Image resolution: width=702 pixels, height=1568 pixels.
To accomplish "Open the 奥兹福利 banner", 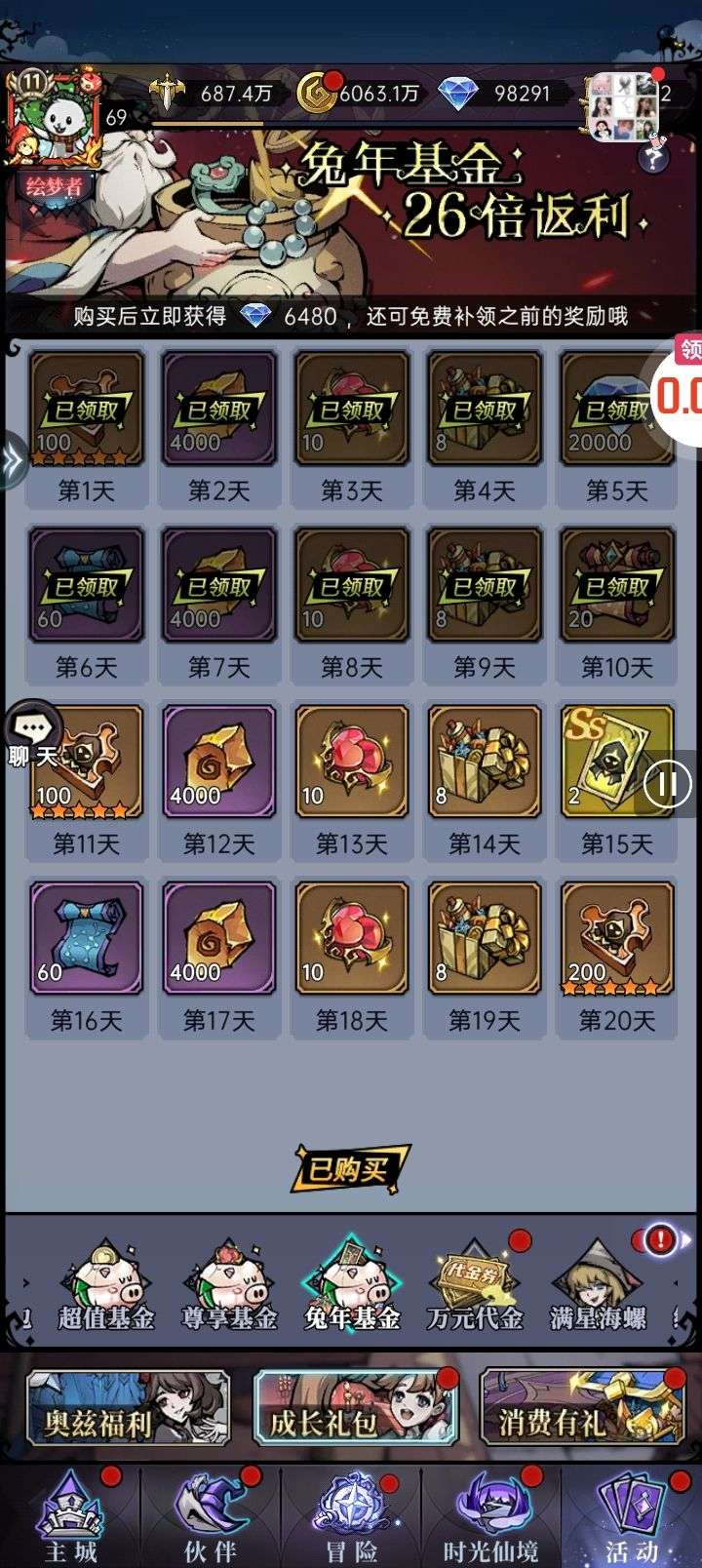I will (128, 1409).
